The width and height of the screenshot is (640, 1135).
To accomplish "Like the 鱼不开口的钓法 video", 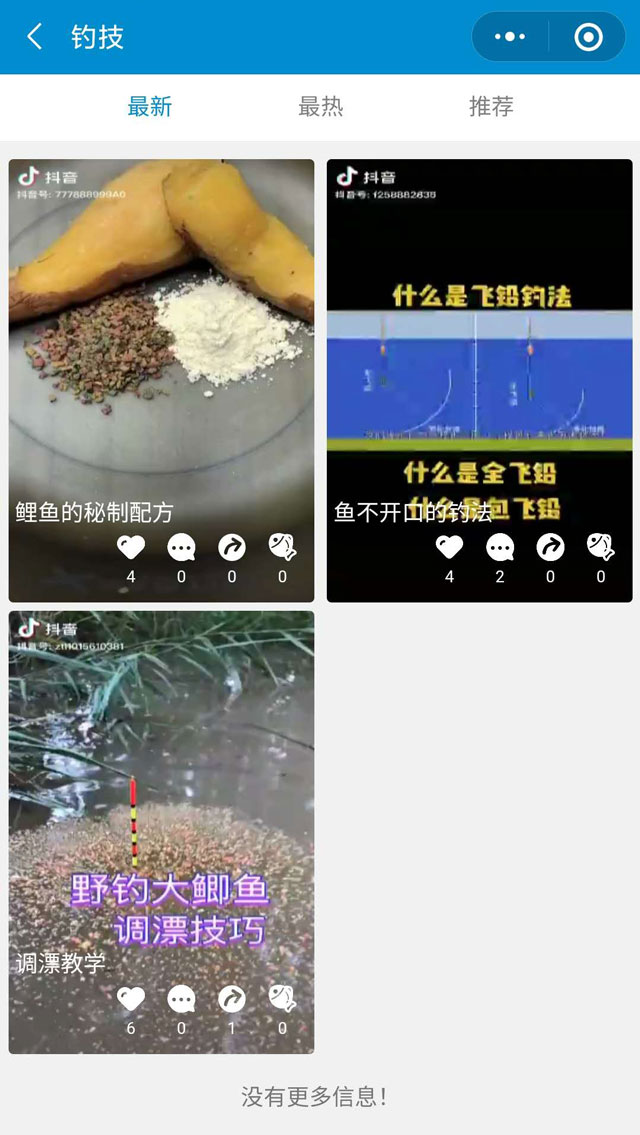I will (x=449, y=547).
